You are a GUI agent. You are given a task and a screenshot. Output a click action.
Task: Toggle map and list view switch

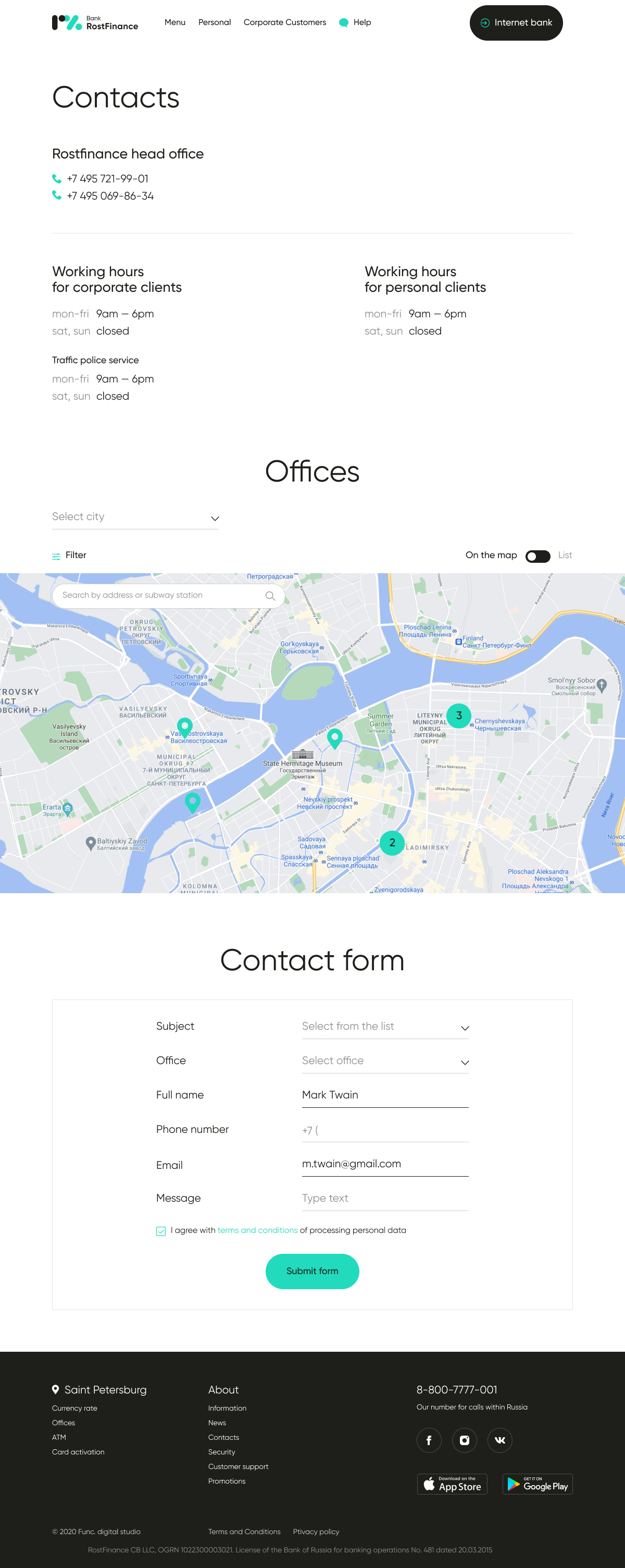[537, 555]
